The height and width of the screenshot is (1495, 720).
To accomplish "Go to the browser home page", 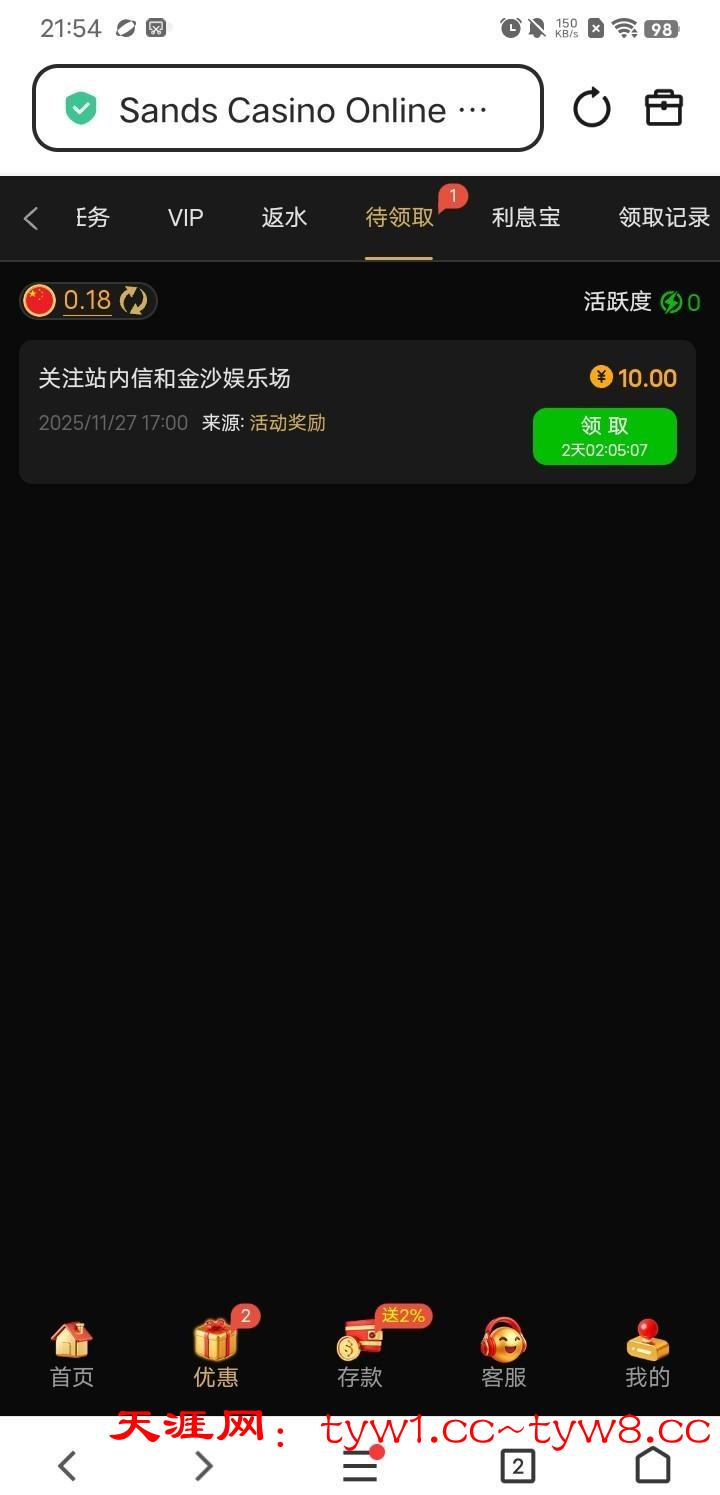I will tap(653, 1466).
